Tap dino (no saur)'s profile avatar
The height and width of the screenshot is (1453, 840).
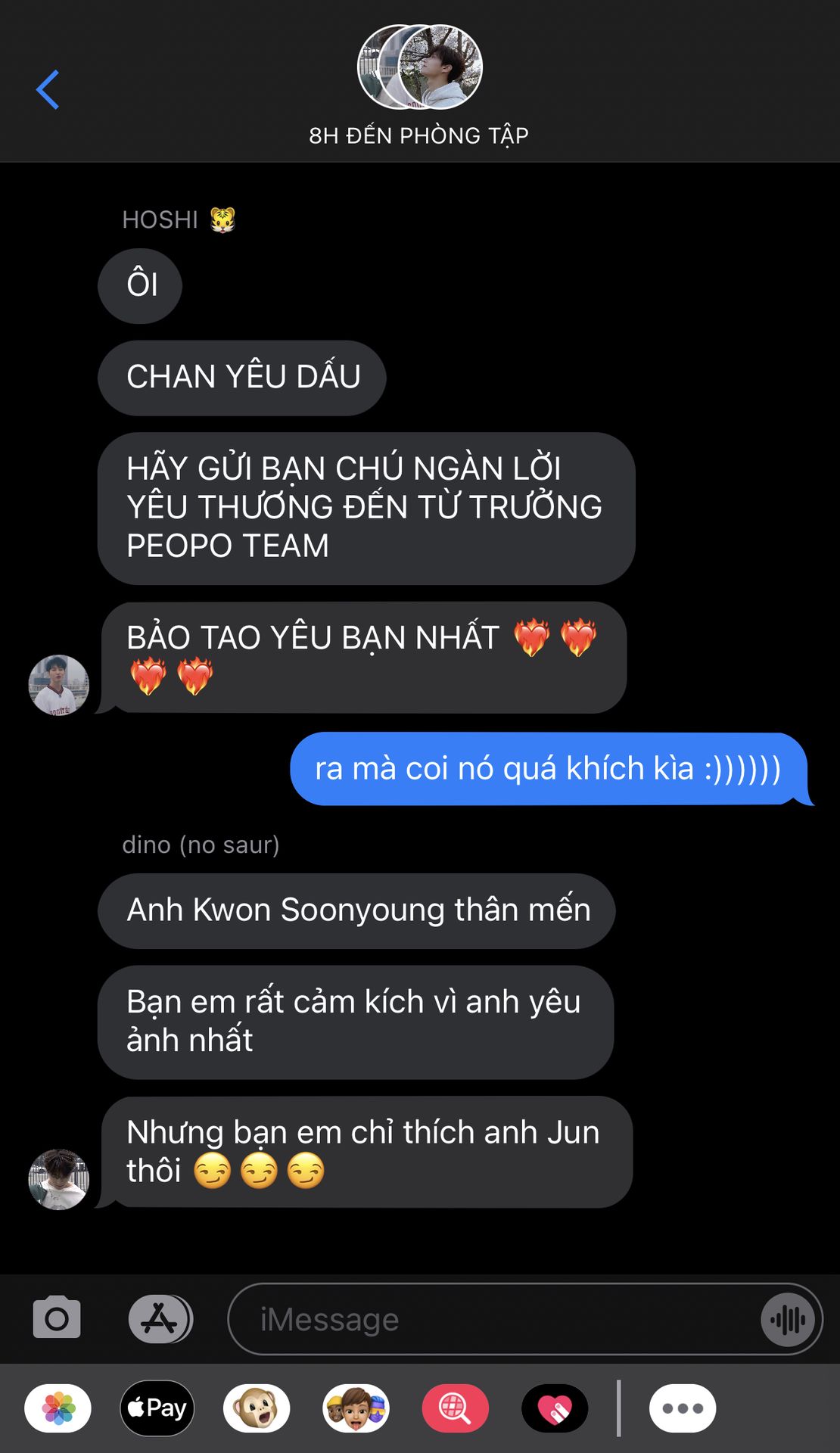[x=58, y=1179]
